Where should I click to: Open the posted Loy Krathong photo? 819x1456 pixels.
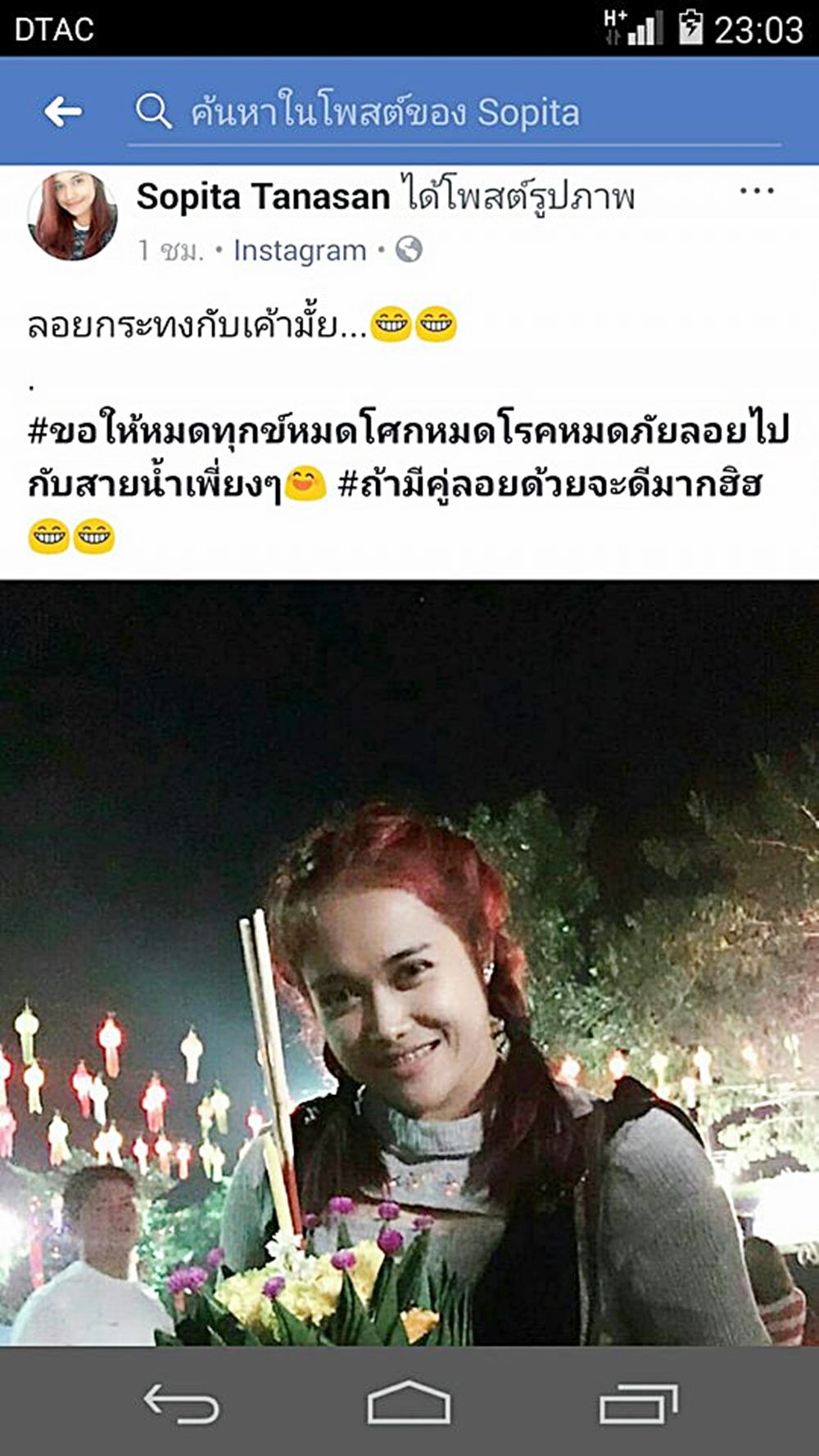coord(409,962)
